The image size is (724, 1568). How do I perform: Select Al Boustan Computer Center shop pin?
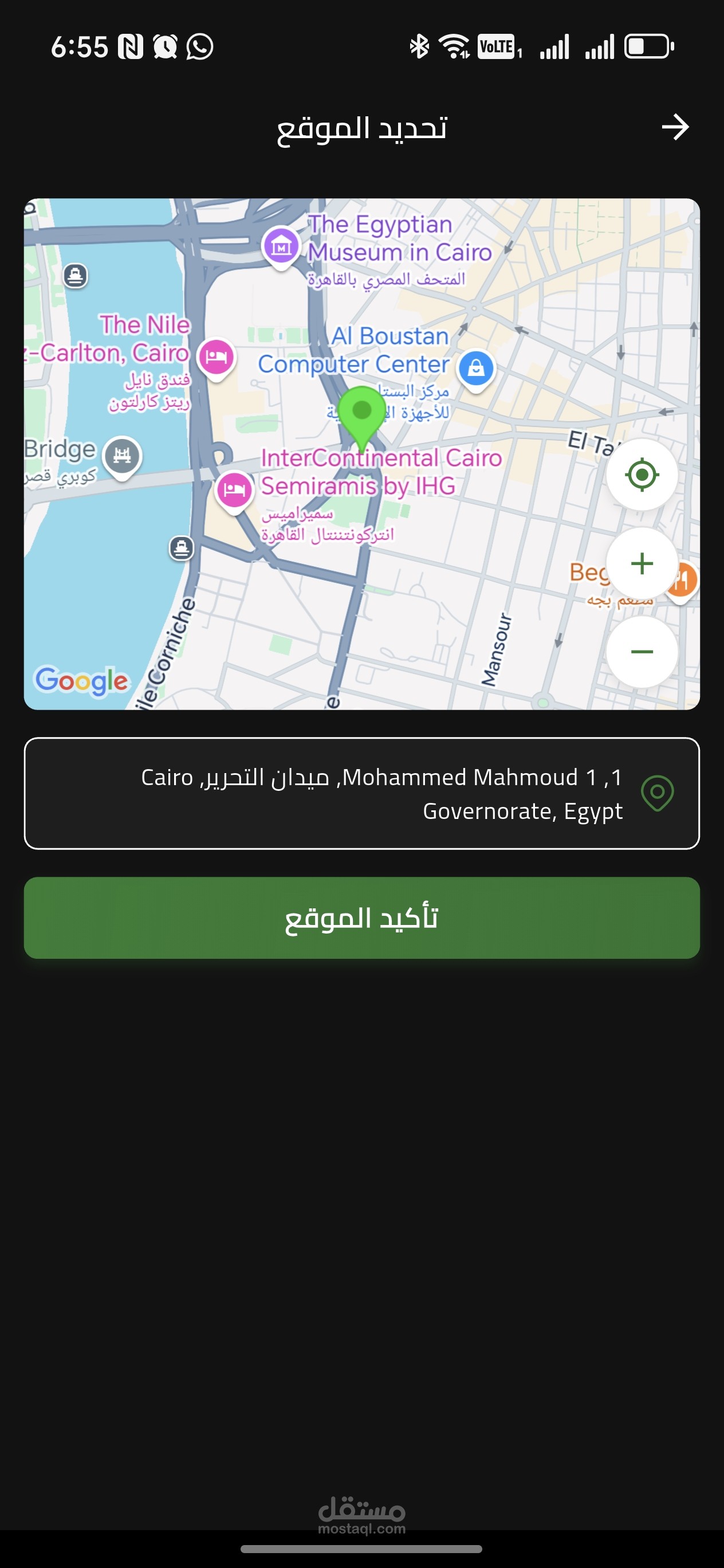[x=476, y=369]
